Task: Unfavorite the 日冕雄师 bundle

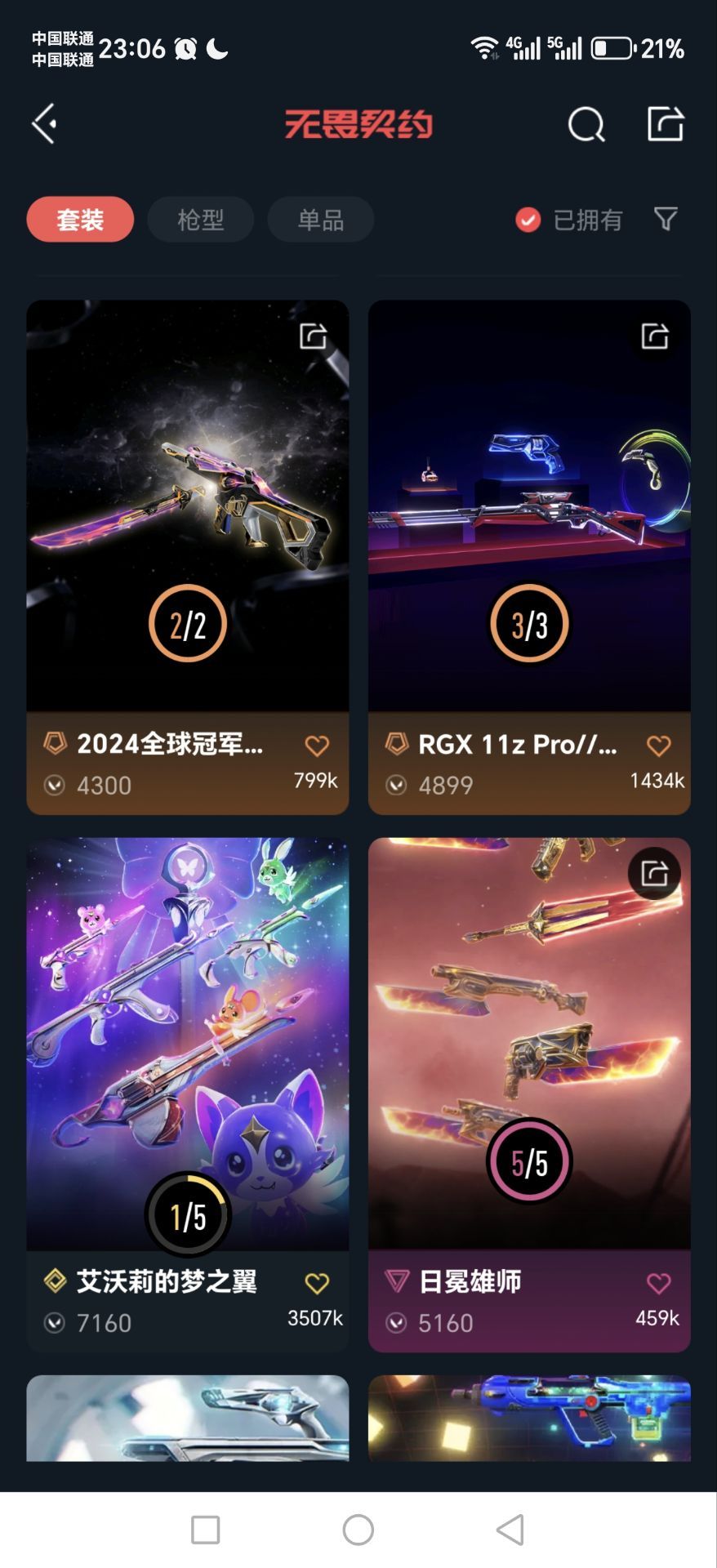Action: (658, 1282)
